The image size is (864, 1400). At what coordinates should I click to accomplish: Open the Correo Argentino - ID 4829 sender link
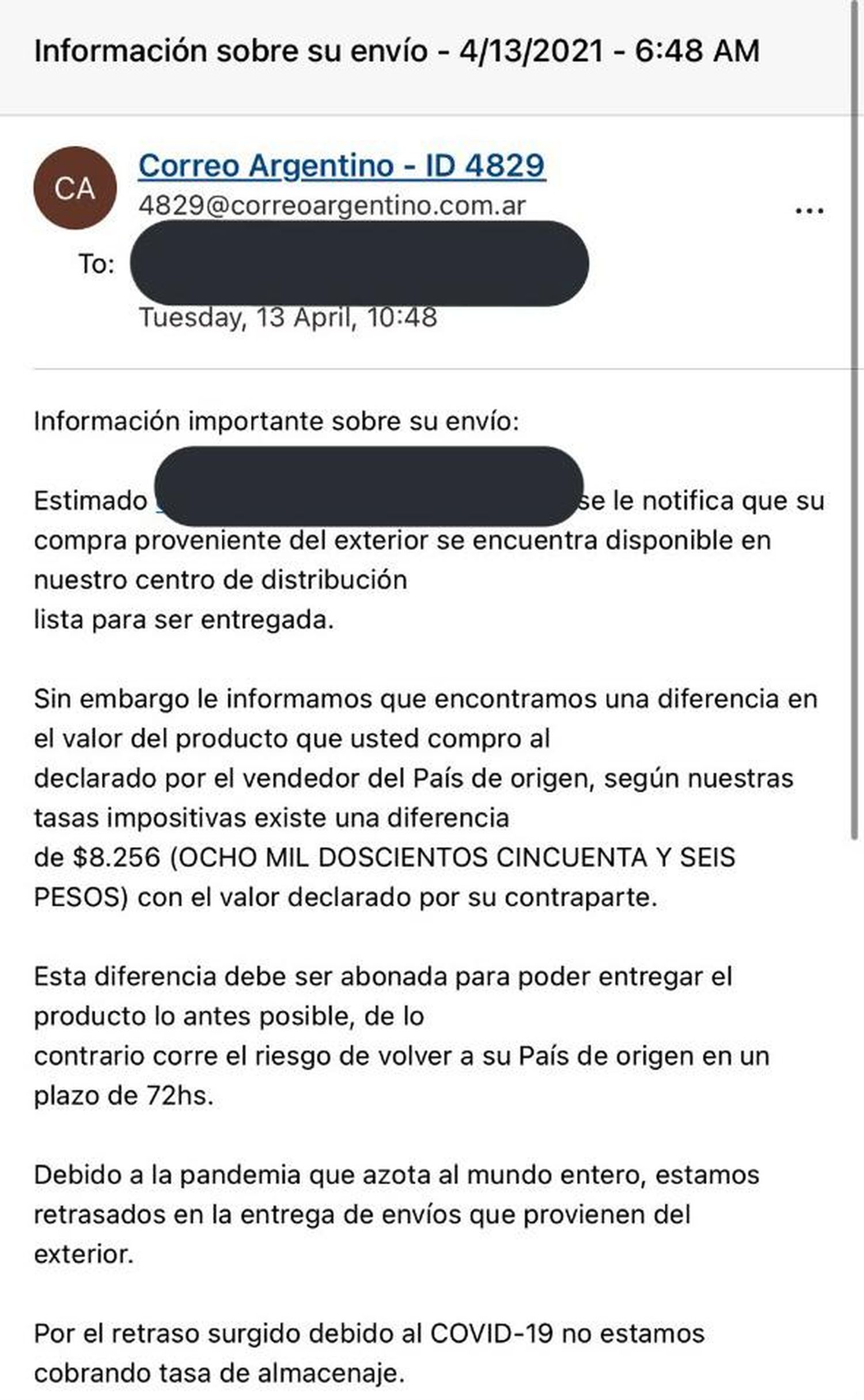pos(342,166)
